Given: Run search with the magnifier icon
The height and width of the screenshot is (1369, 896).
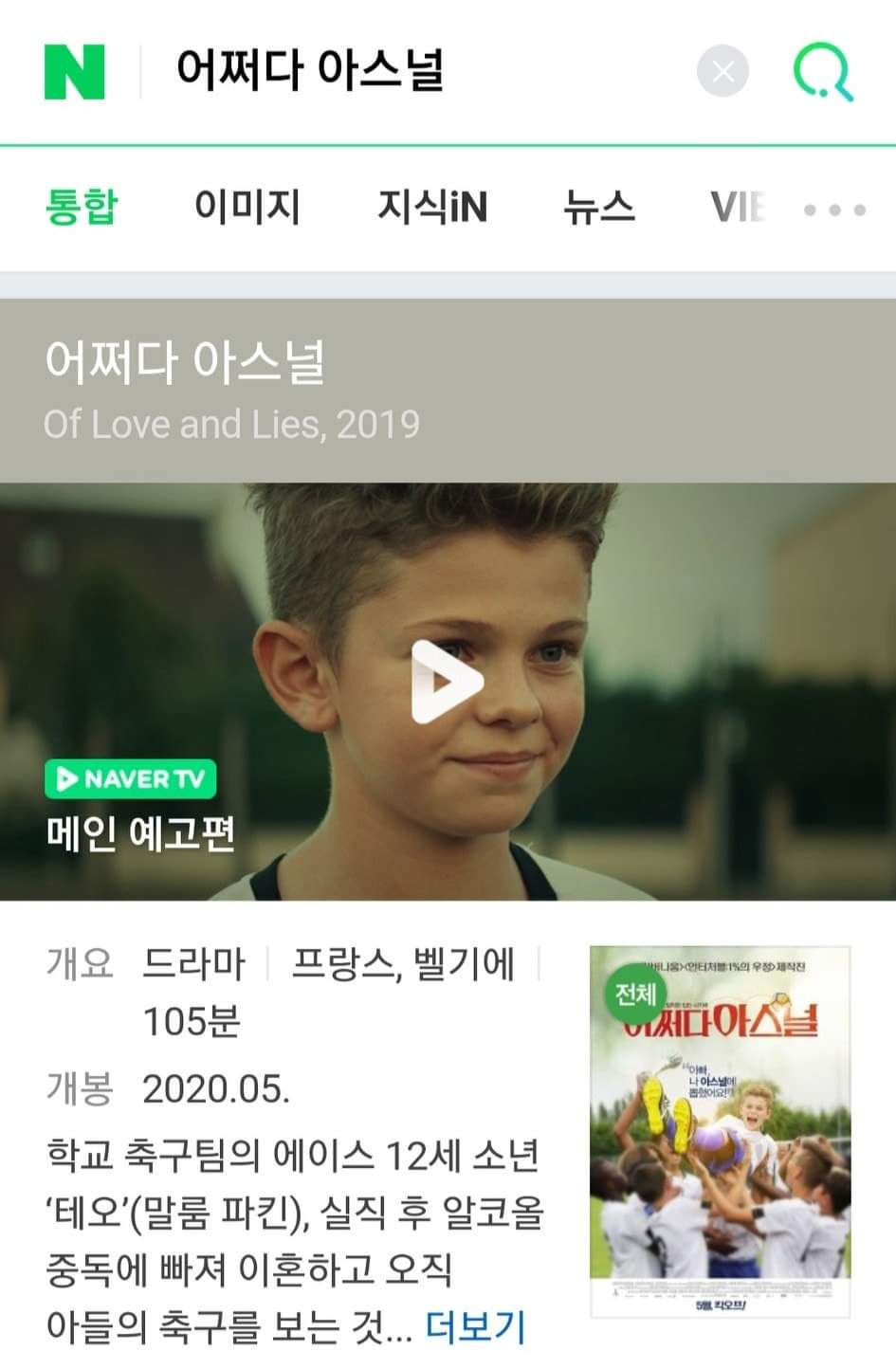Looking at the screenshot, I should 822,72.
